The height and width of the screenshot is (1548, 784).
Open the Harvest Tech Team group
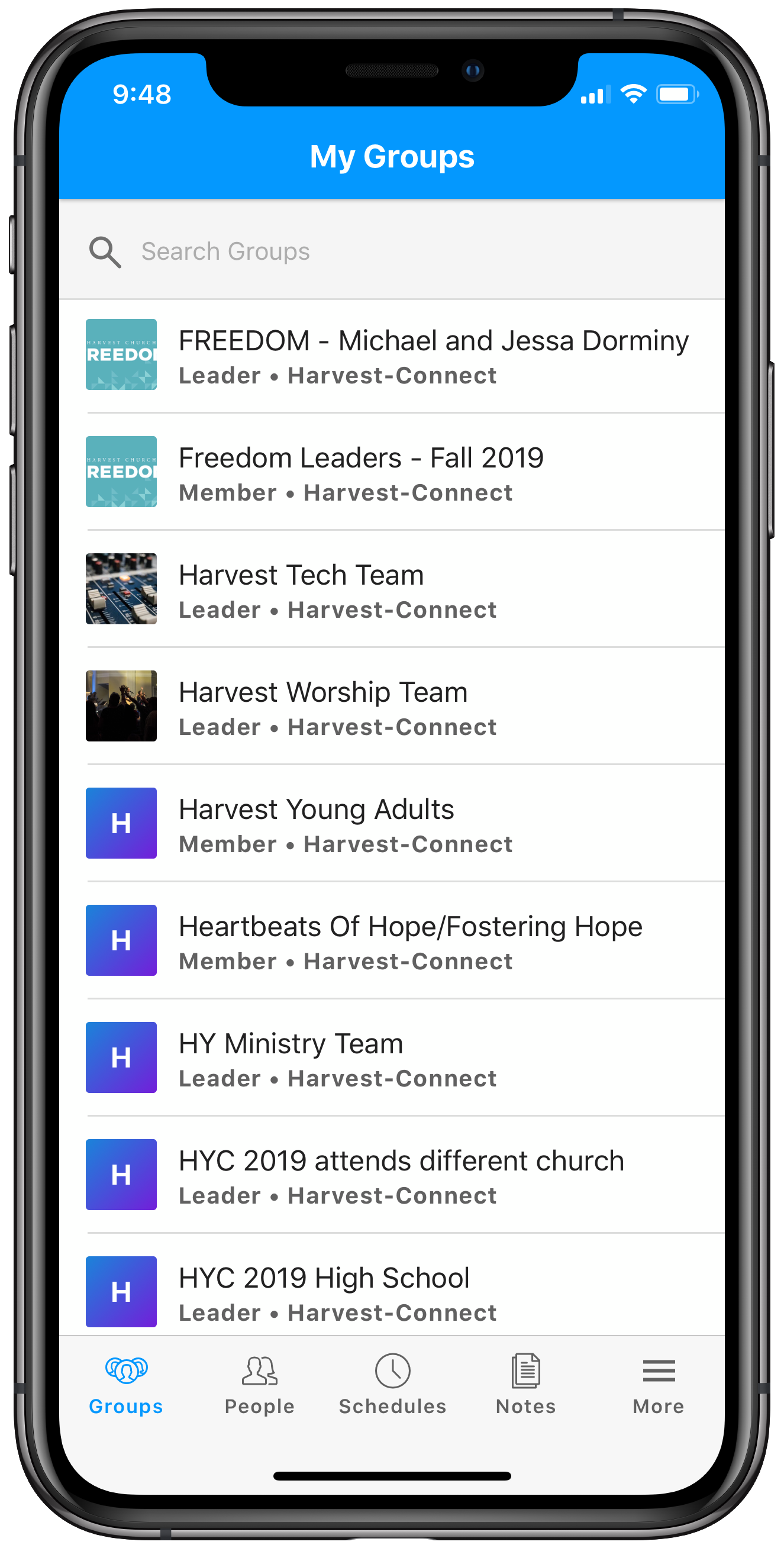(x=392, y=589)
